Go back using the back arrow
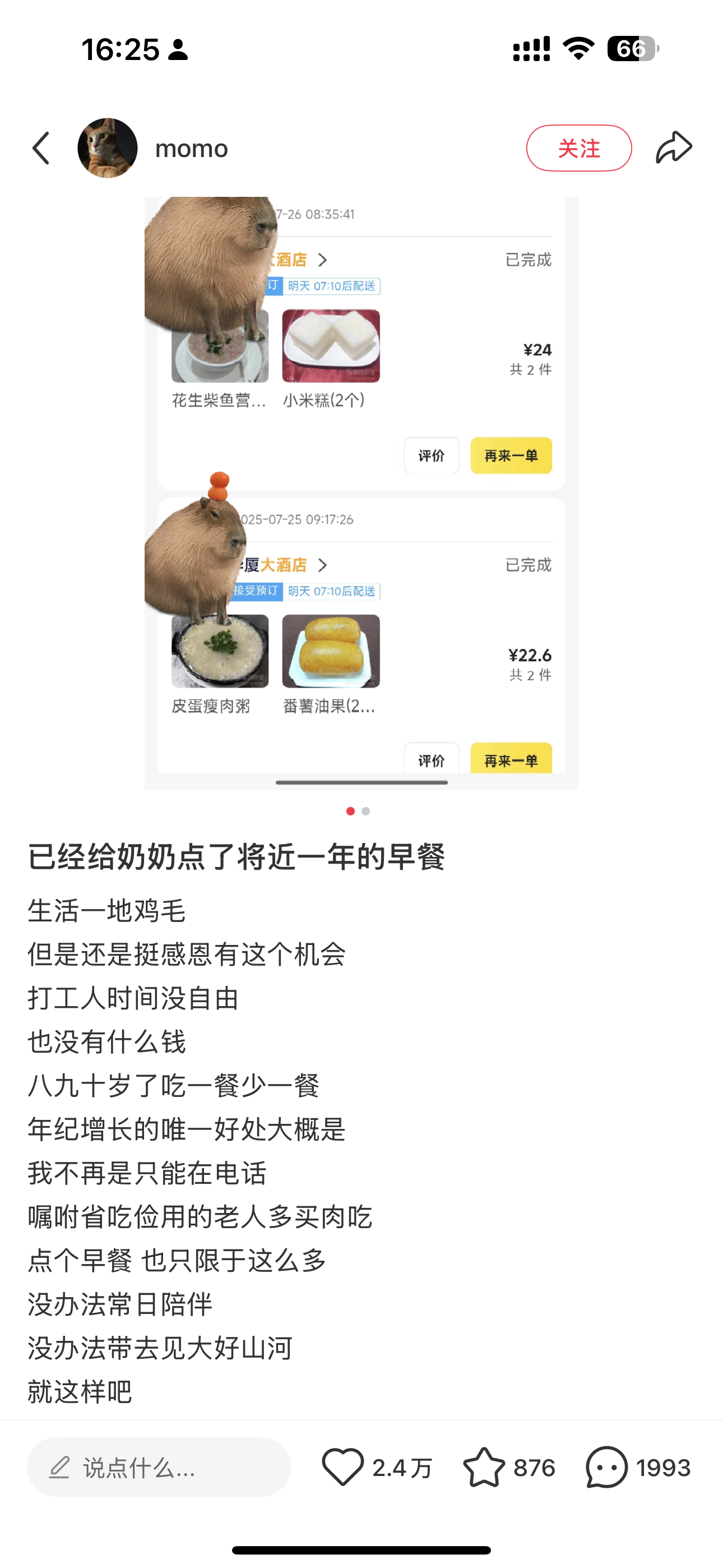This screenshot has height=1568, width=723. [x=41, y=148]
